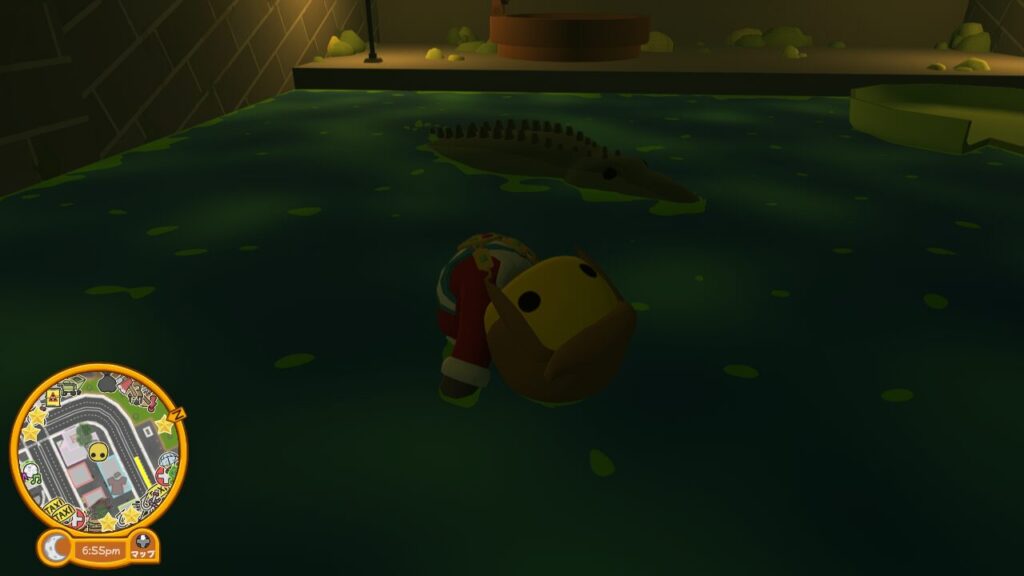Tap the circular minimap
1024x576 pixels.
pos(98,449)
